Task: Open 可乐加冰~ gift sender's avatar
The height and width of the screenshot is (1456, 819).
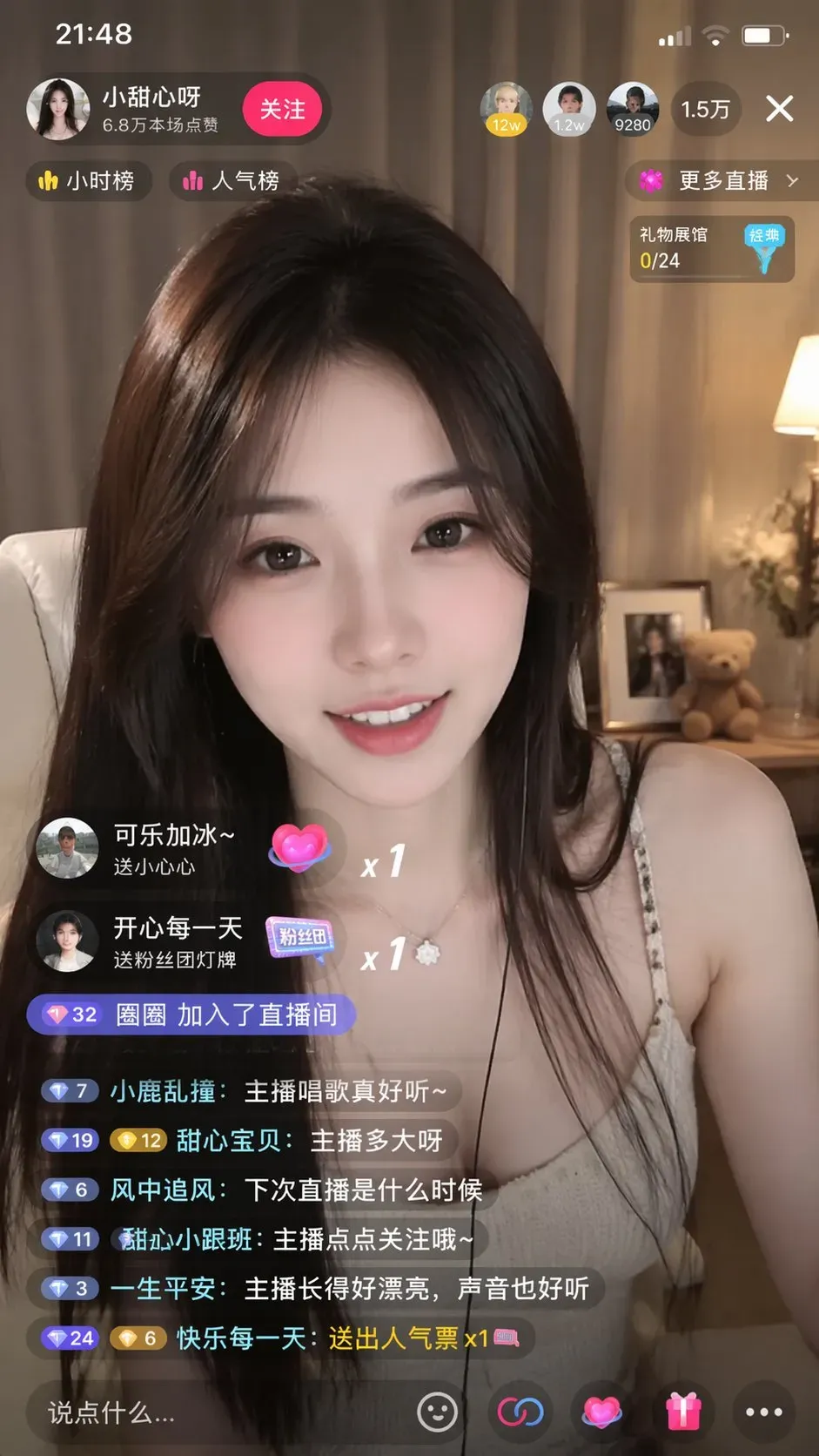Action: (67, 848)
